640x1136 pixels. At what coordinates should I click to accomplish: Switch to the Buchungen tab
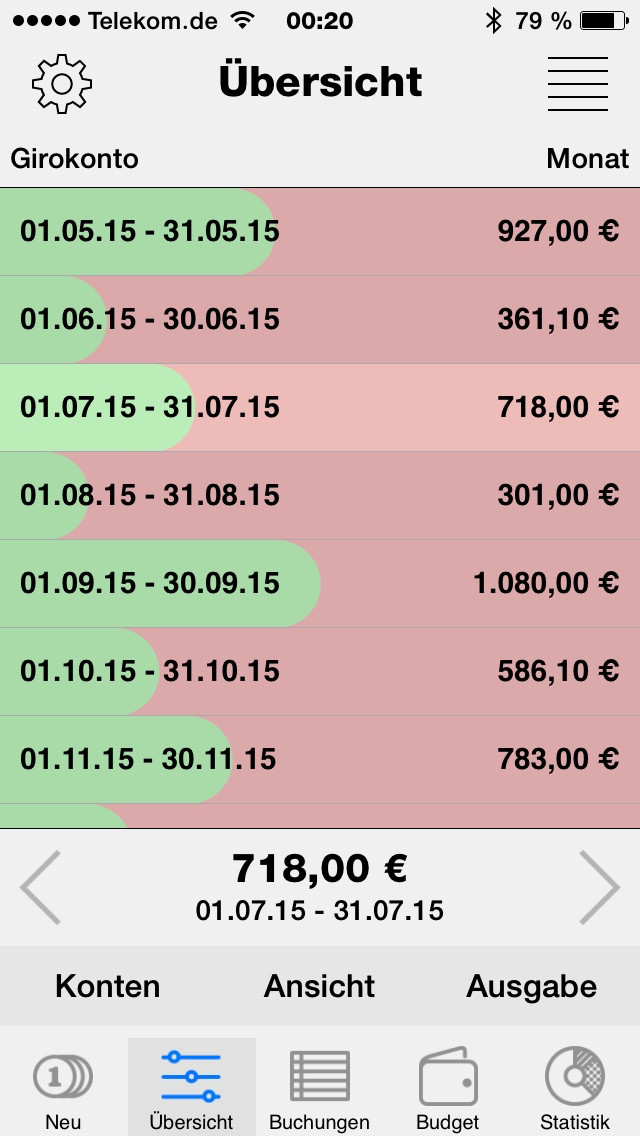320,1087
